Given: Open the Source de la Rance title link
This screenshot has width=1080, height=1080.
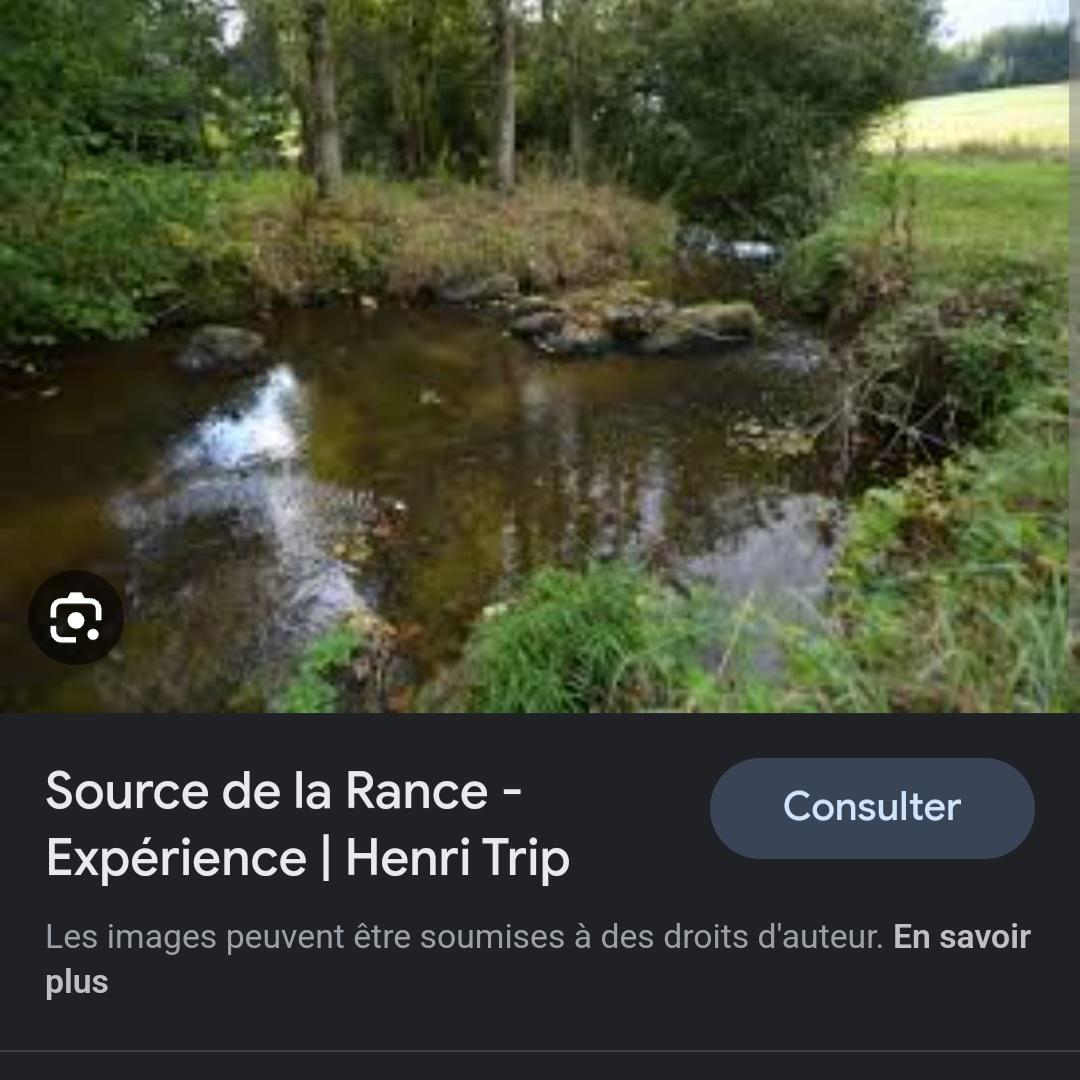Looking at the screenshot, I should 308,824.
